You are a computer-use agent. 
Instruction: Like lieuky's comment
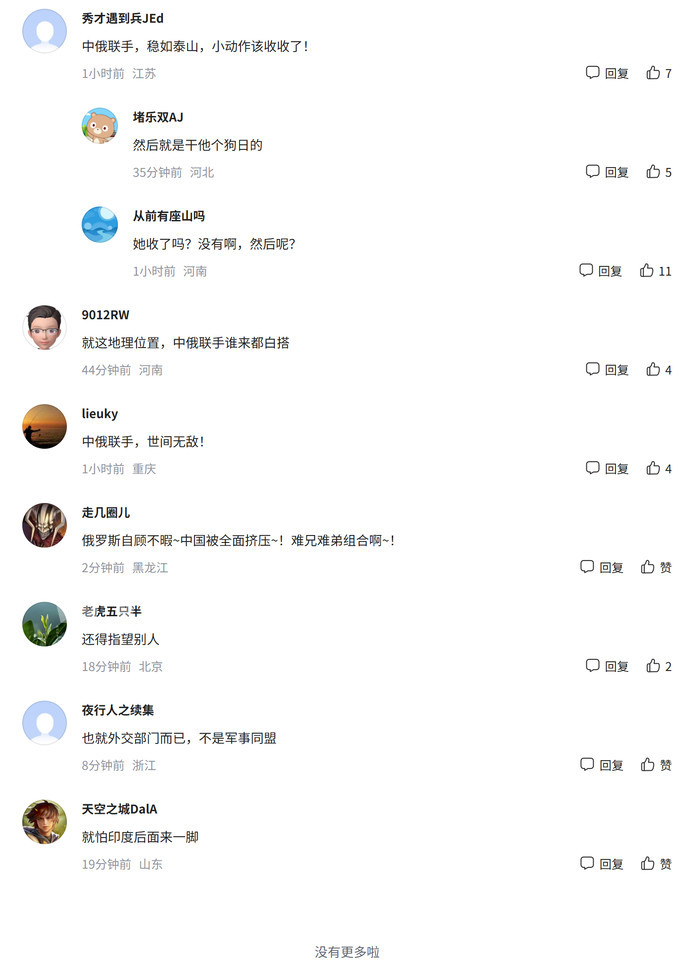pyautogui.click(x=658, y=468)
